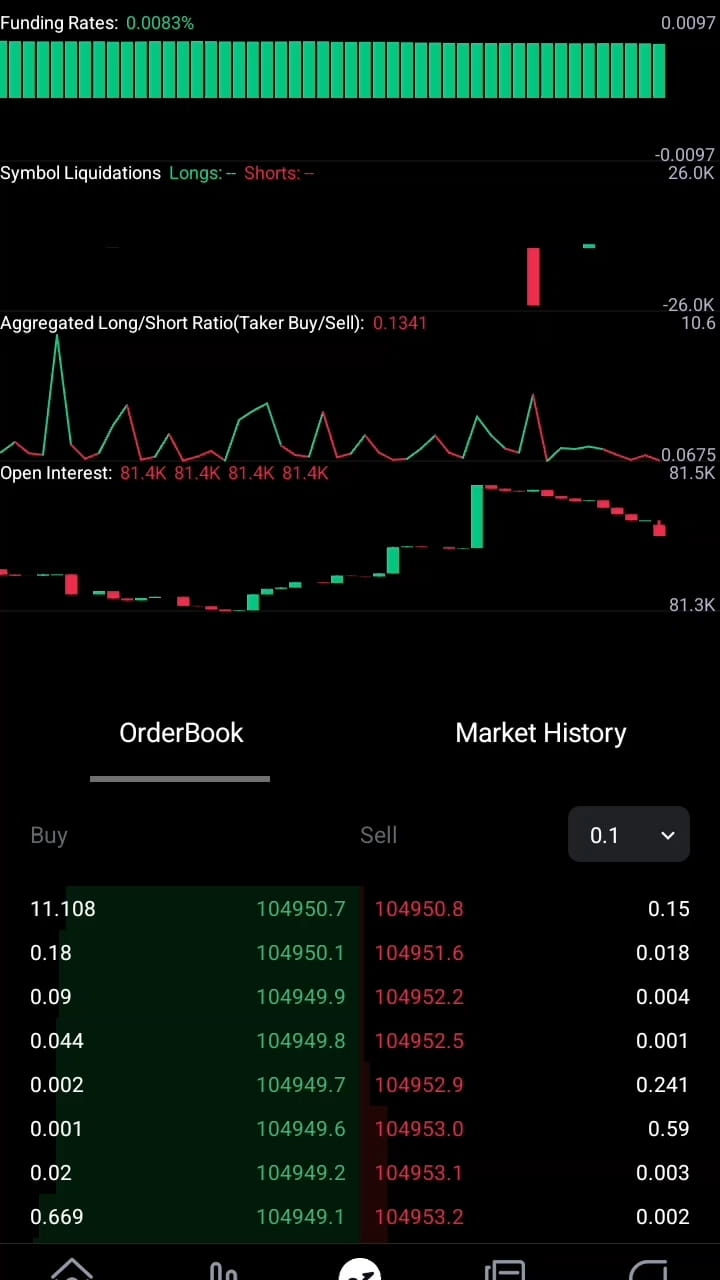
Task: Toggle the Buy side filter
Action: pyautogui.click(x=48, y=835)
